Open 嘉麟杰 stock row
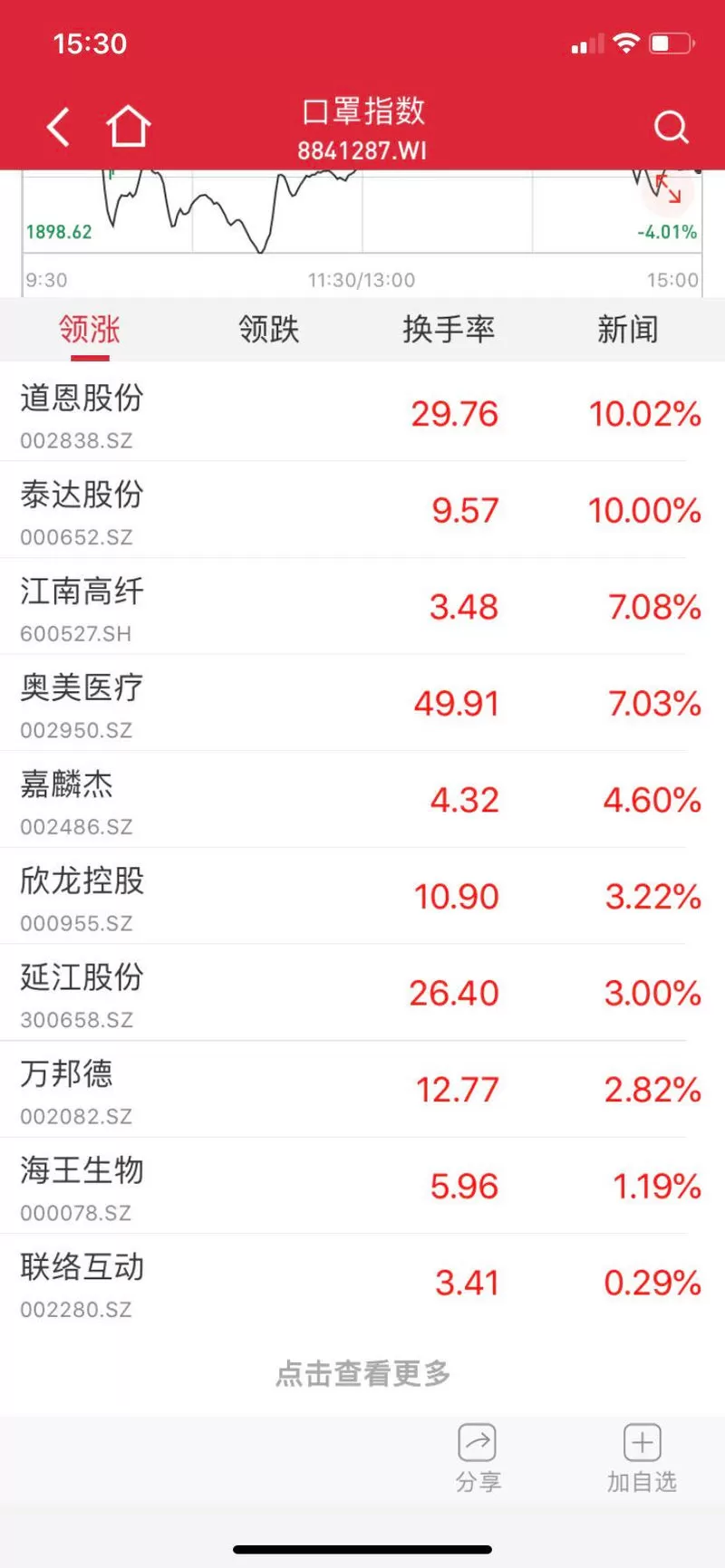Screen dimensions: 725x1568 [x=362, y=800]
